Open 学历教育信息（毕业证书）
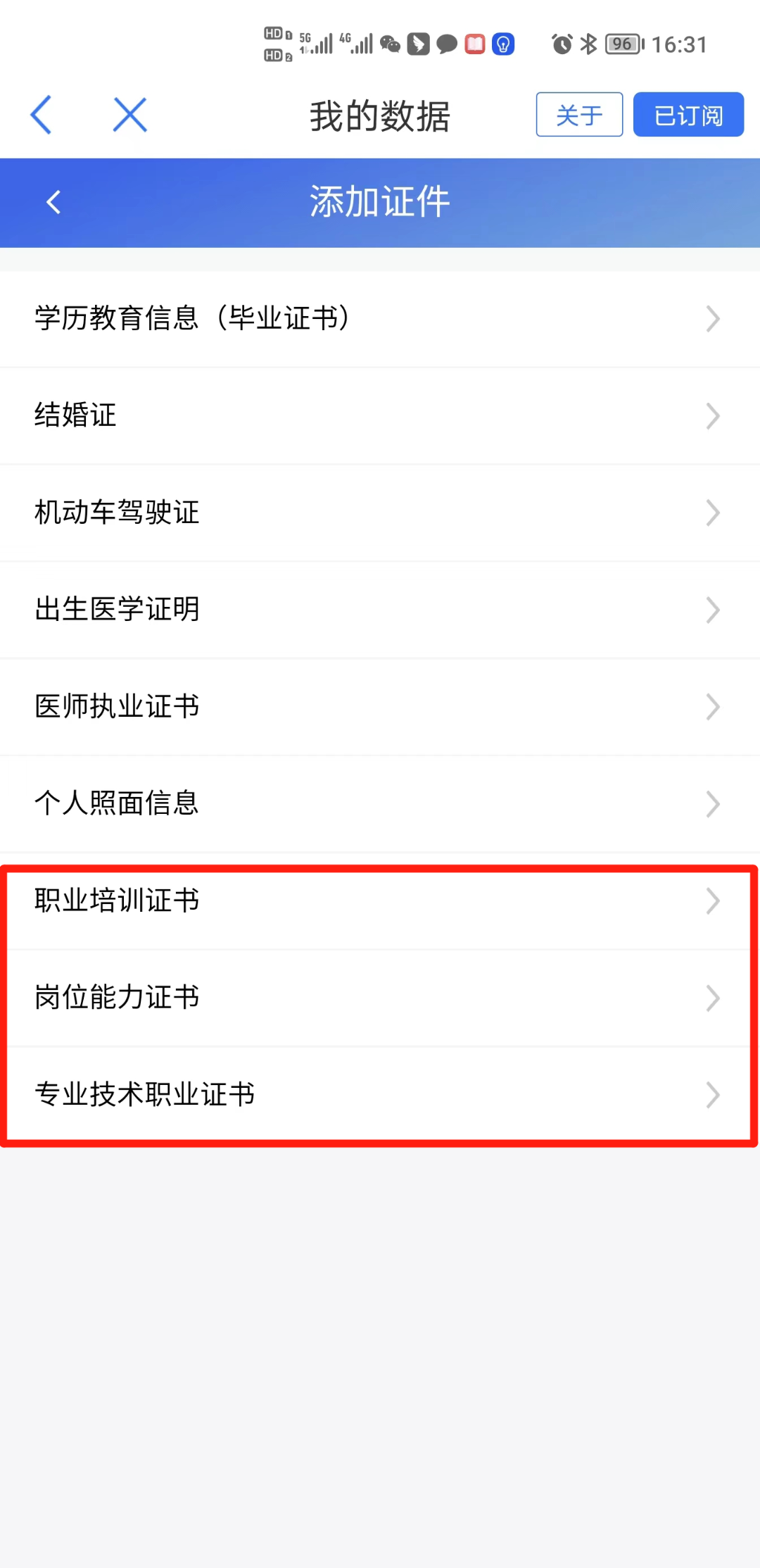The image size is (760, 1568). [x=380, y=319]
